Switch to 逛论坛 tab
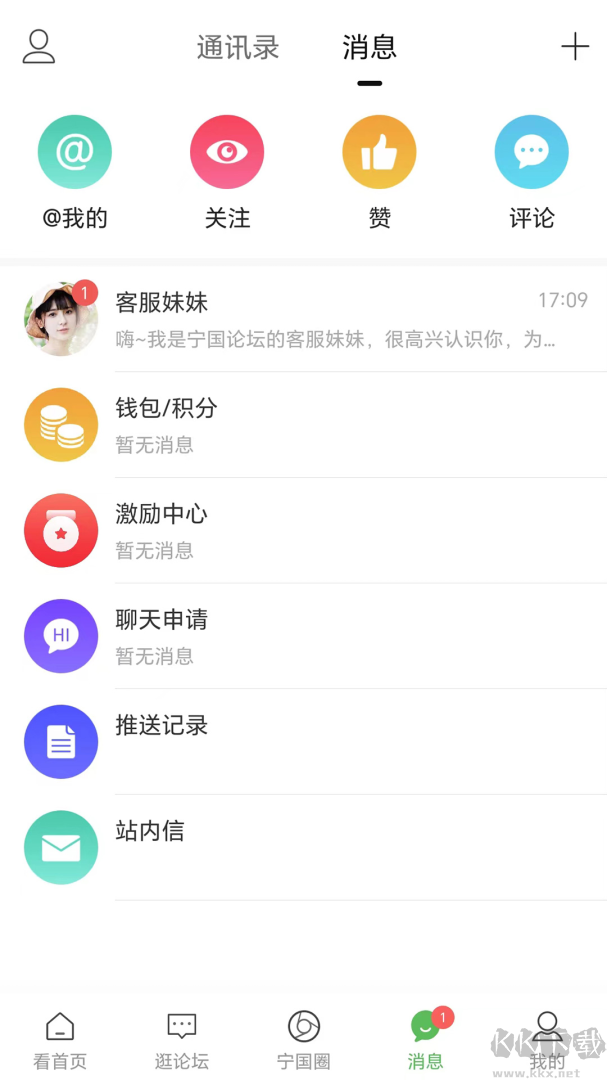 (182, 1040)
